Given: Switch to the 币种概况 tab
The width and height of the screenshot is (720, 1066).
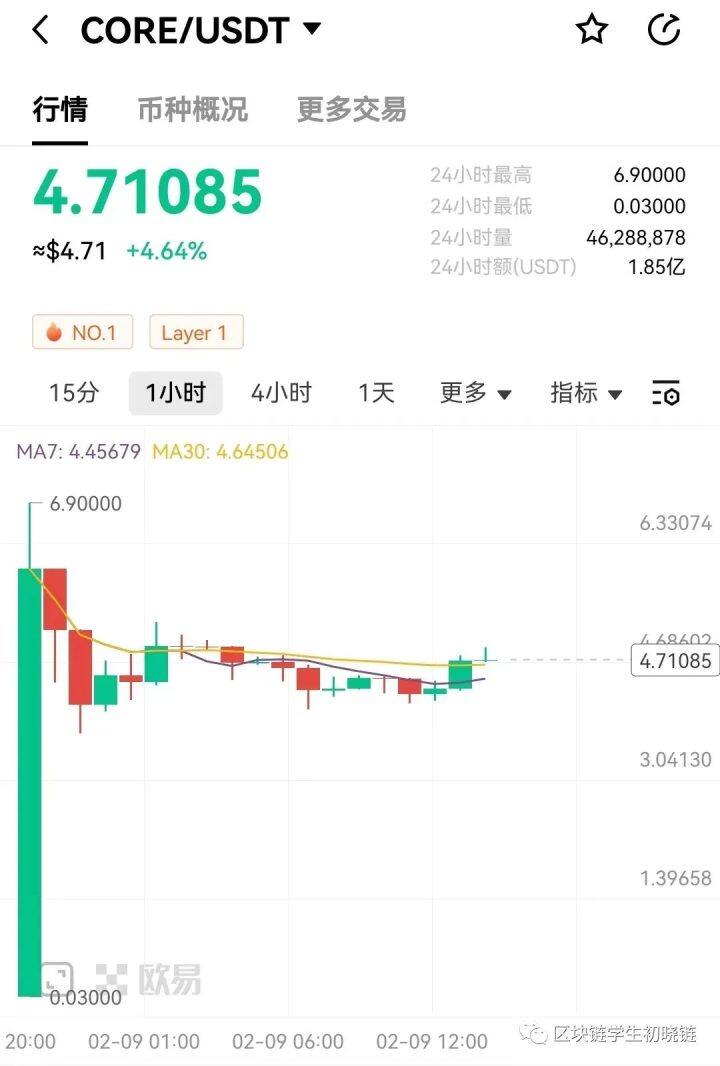Looking at the screenshot, I should [x=192, y=111].
